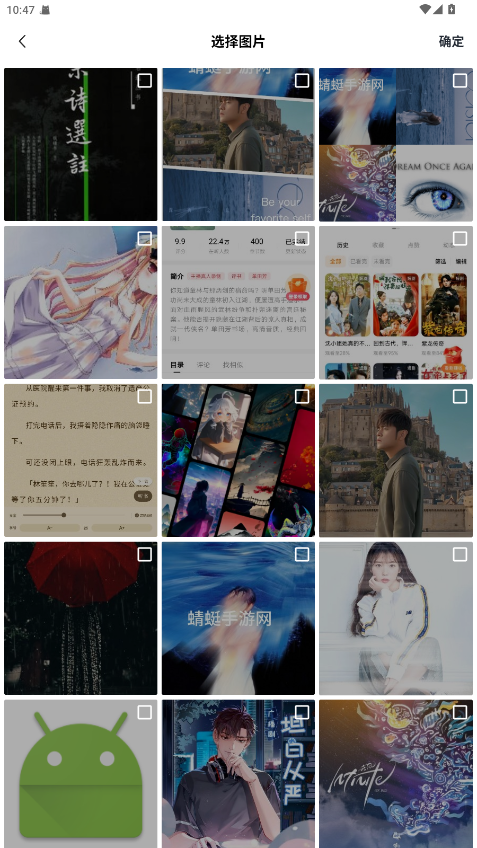477x848 pixels.
Task: Tick the checkbox on the anime girl with umbrella
Action: (x=144, y=238)
